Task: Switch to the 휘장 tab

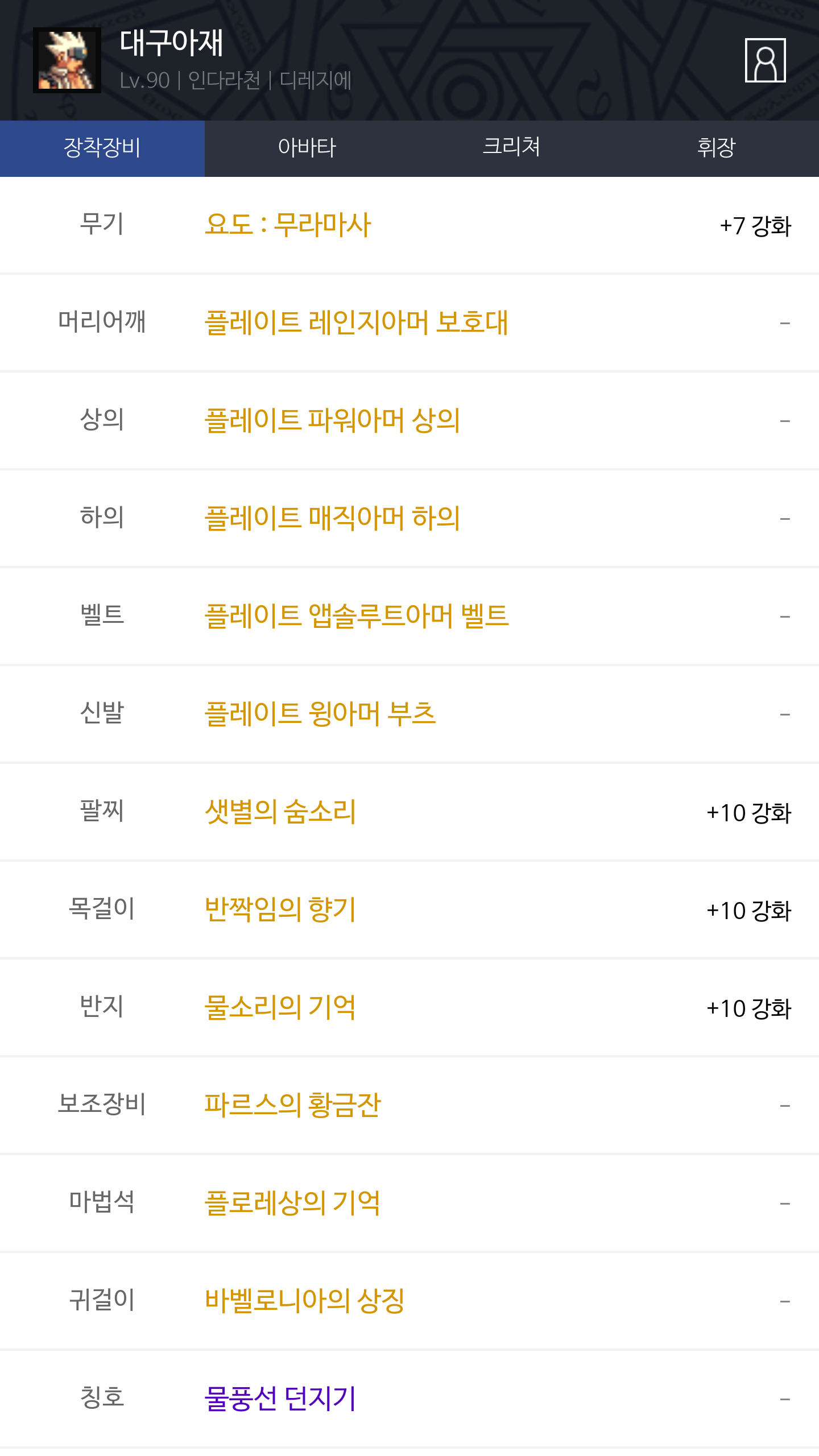Action: pyautogui.click(x=716, y=148)
